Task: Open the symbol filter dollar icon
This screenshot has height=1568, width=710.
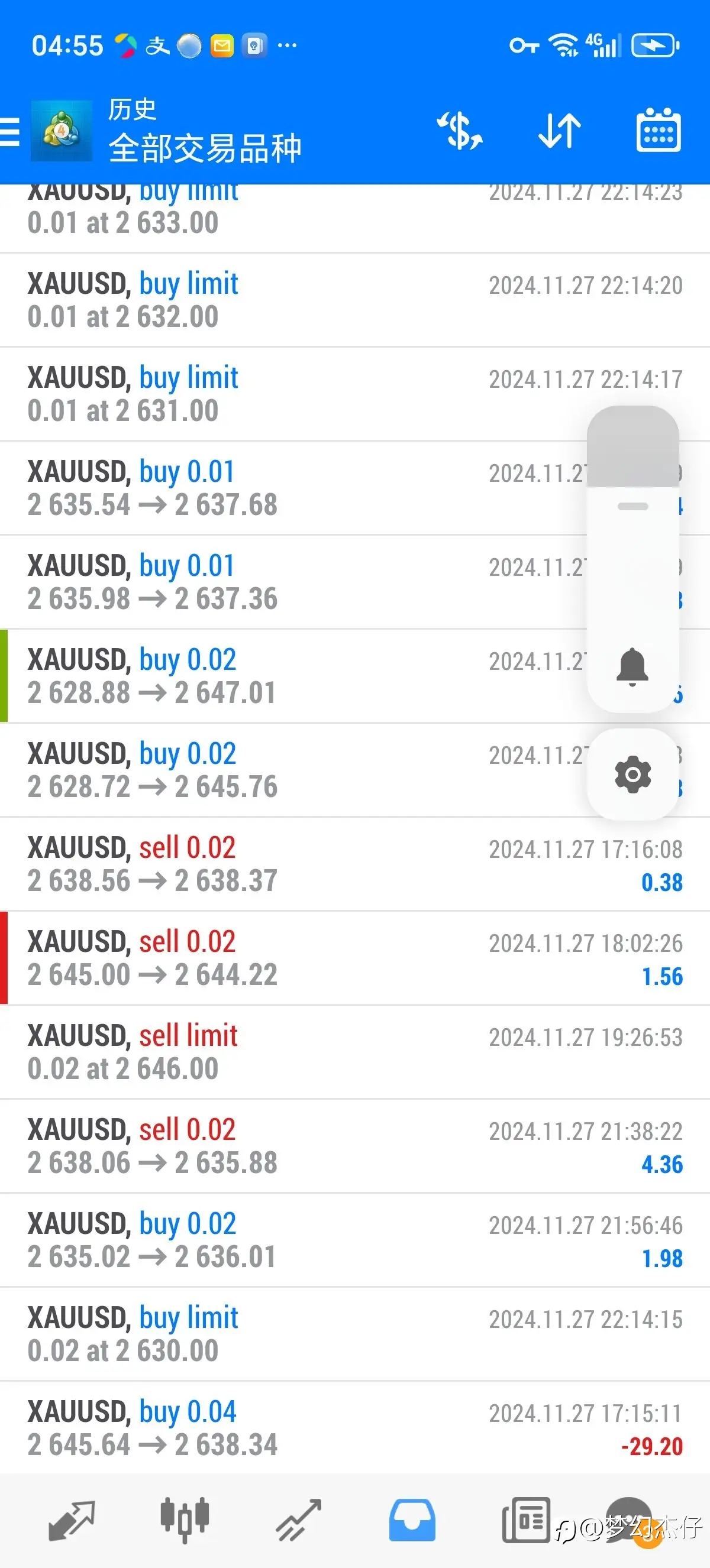Action: [x=460, y=131]
